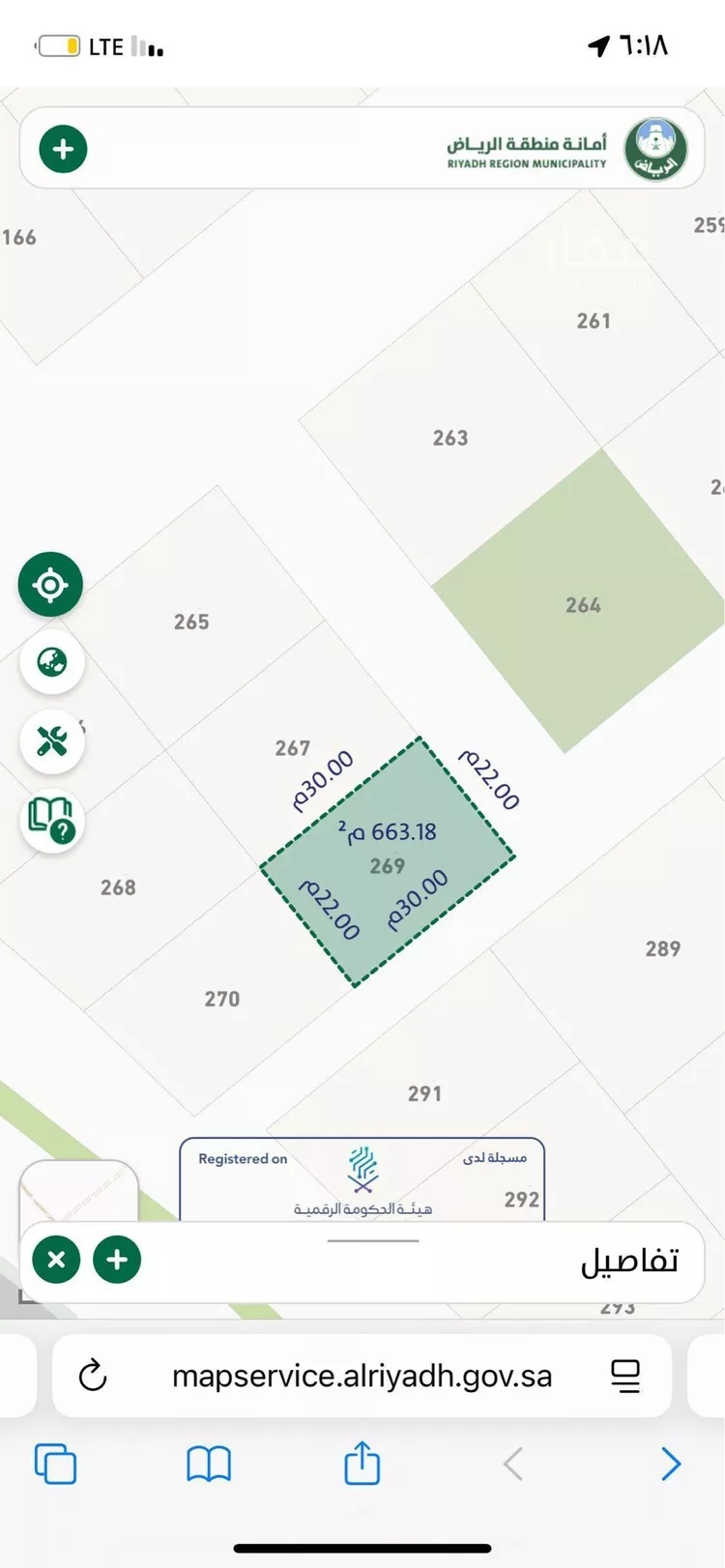725x1568 pixels.
Task: Open Safari bookmarks
Action: (x=209, y=1464)
